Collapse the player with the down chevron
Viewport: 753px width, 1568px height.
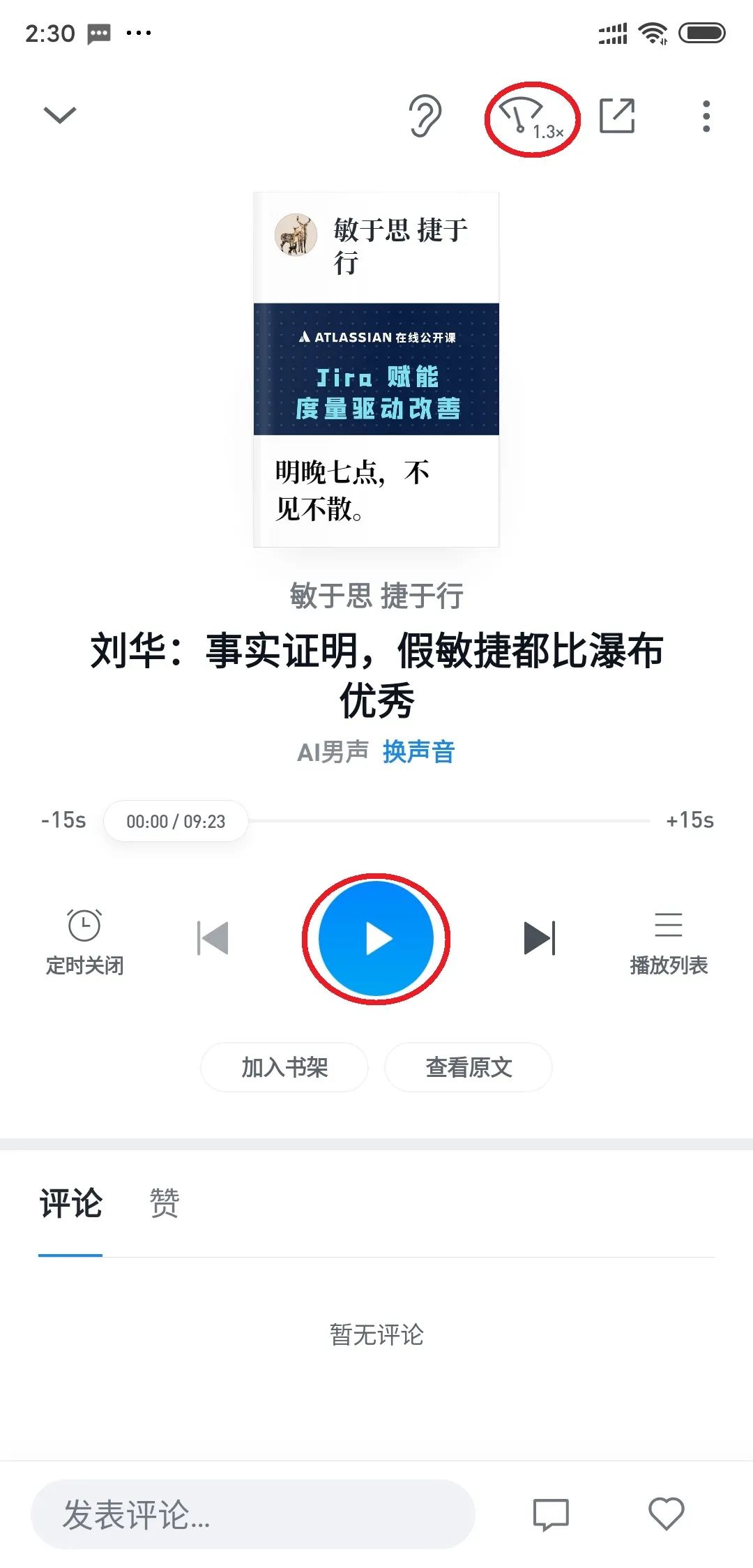(x=60, y=115)
